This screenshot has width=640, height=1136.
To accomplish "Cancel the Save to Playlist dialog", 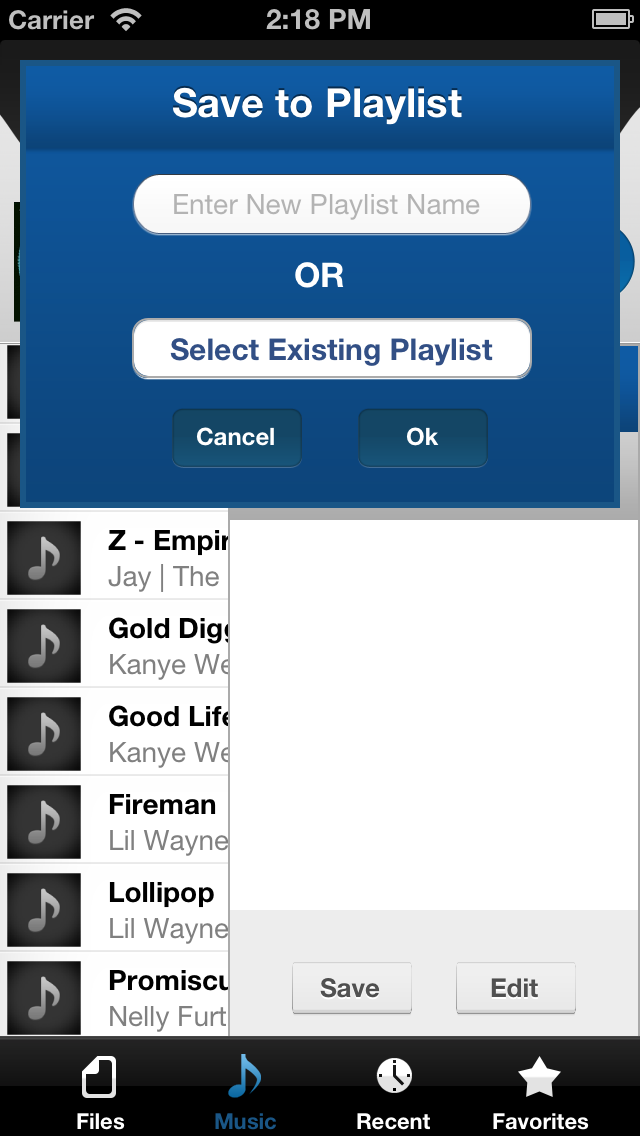I will (236, 438).
